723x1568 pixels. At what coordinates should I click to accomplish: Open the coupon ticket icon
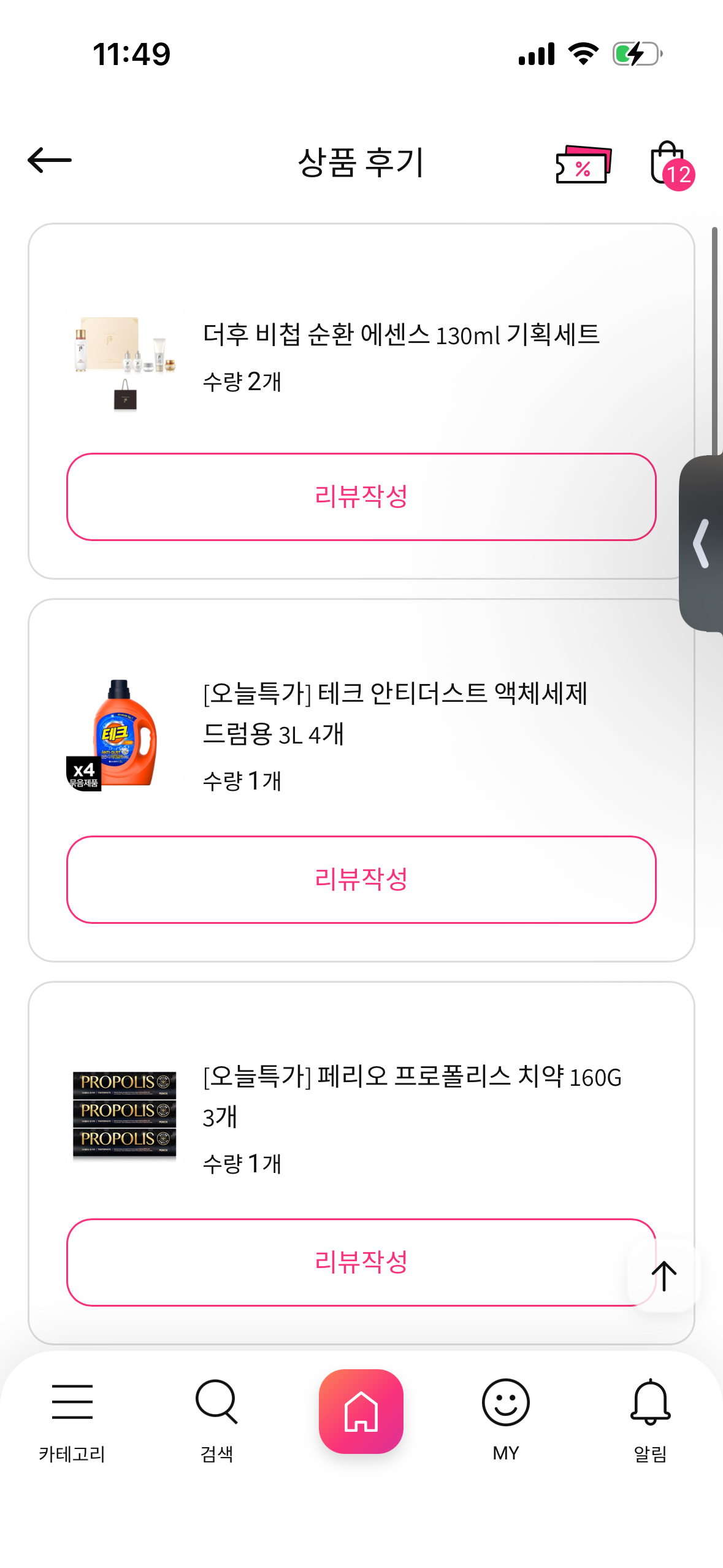pyautogui.click(x=583, y=164)
